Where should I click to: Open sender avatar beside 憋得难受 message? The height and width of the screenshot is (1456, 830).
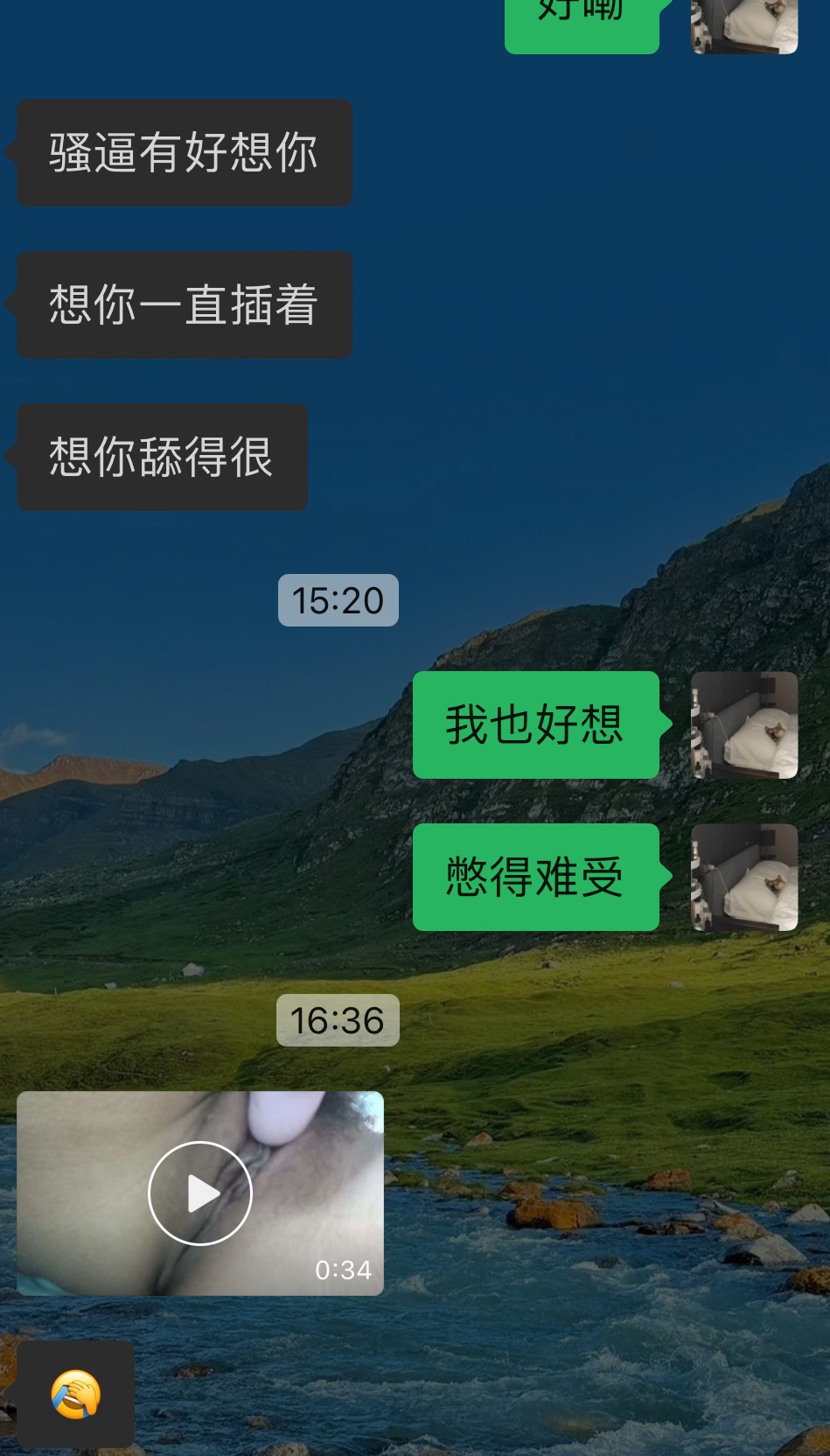pos(744,878)
